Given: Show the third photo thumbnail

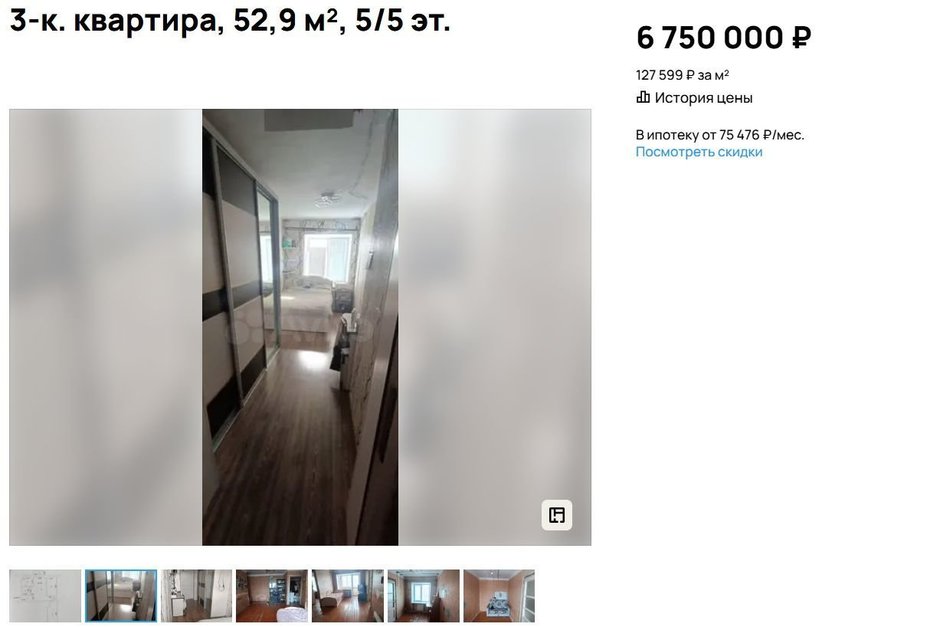Looking at the screenshot, I should (196, 596).
